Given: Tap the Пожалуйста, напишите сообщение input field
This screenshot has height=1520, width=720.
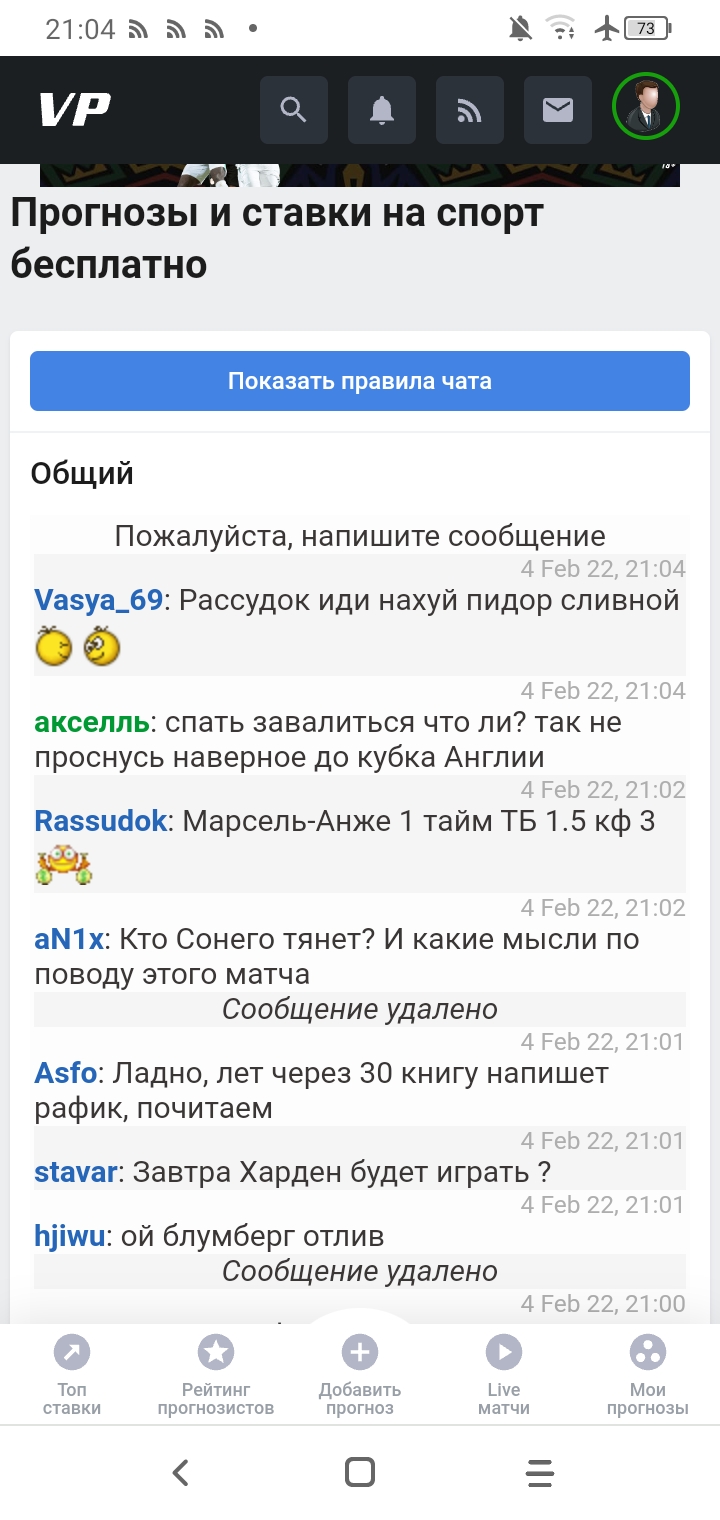Looking at the screenshot, I should [360, 536].
